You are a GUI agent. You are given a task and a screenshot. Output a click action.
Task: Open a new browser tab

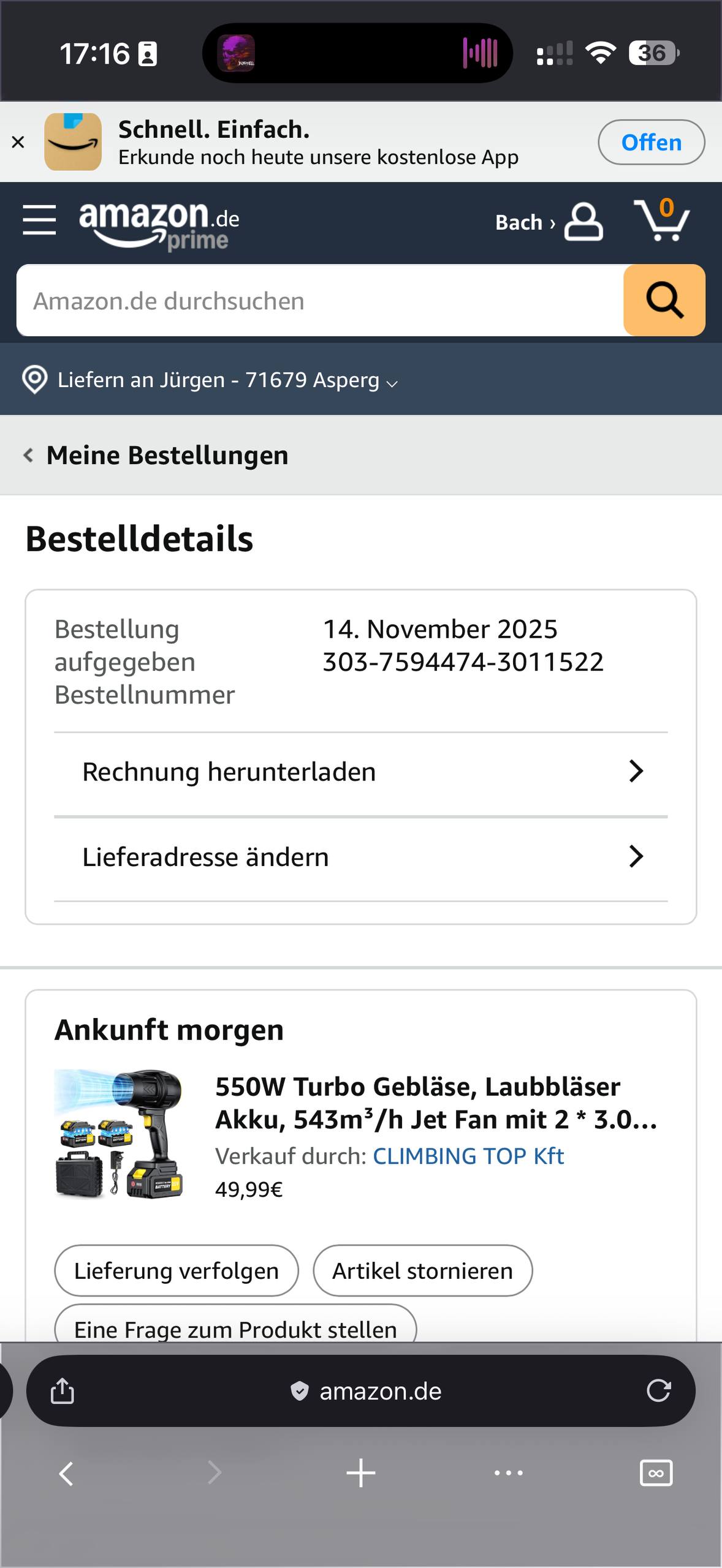(361, 1473)
